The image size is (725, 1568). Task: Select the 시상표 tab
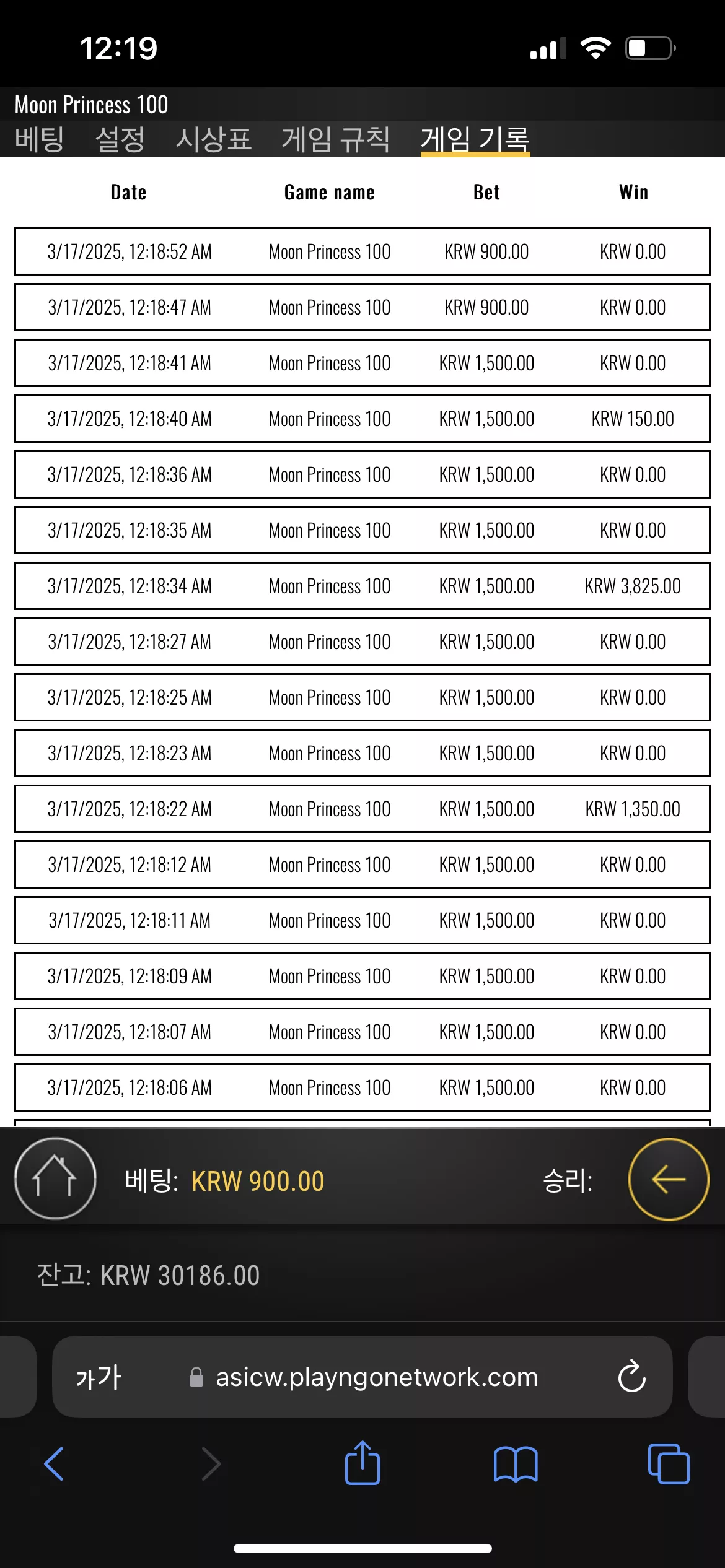[214, 139]
